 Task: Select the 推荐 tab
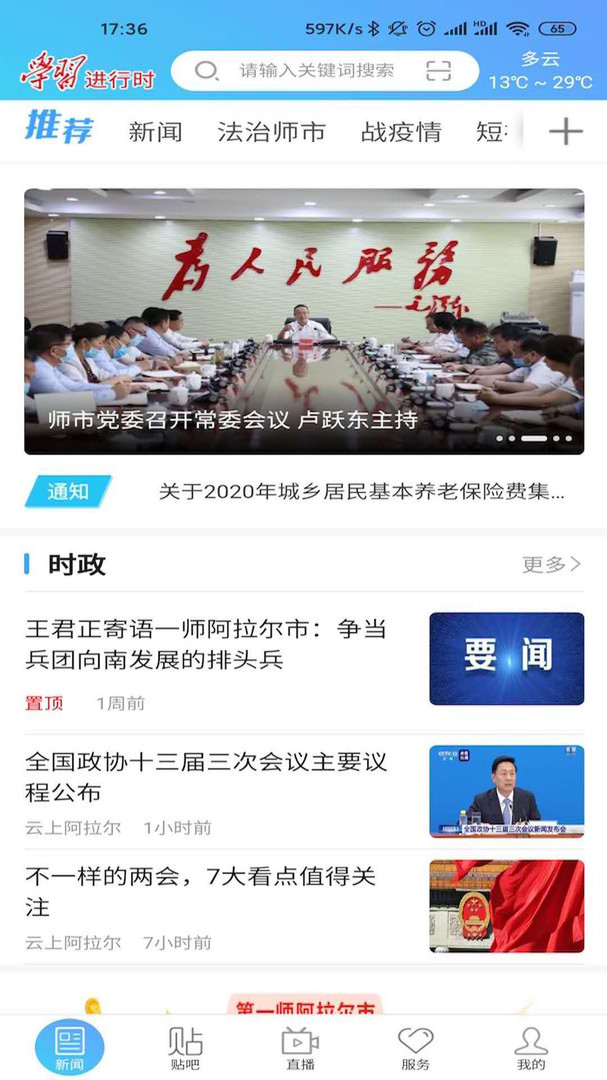(59, 129)
